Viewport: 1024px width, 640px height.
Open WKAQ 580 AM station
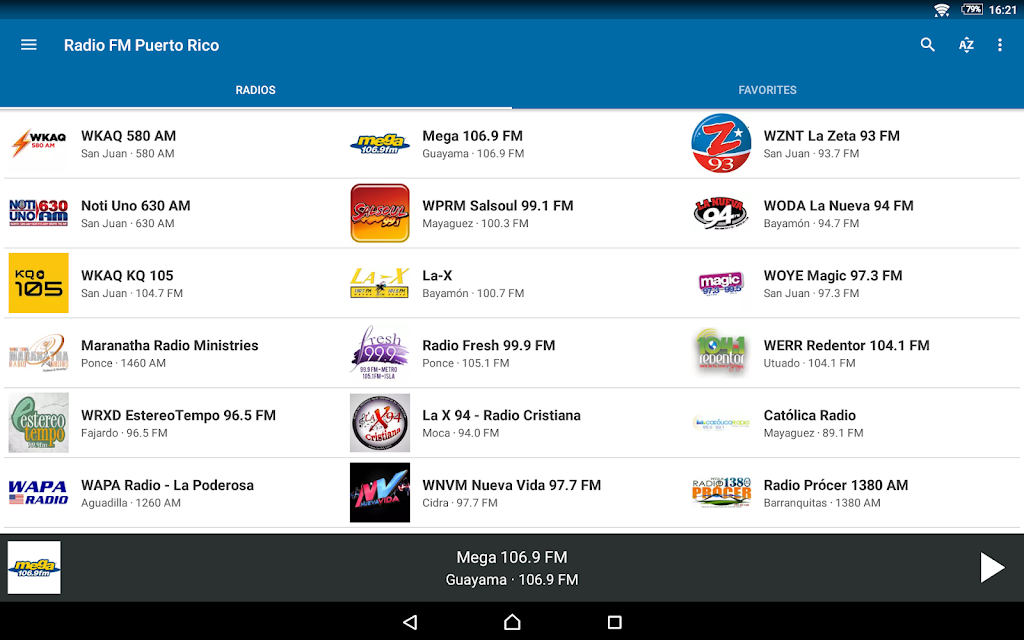point(172,144)
